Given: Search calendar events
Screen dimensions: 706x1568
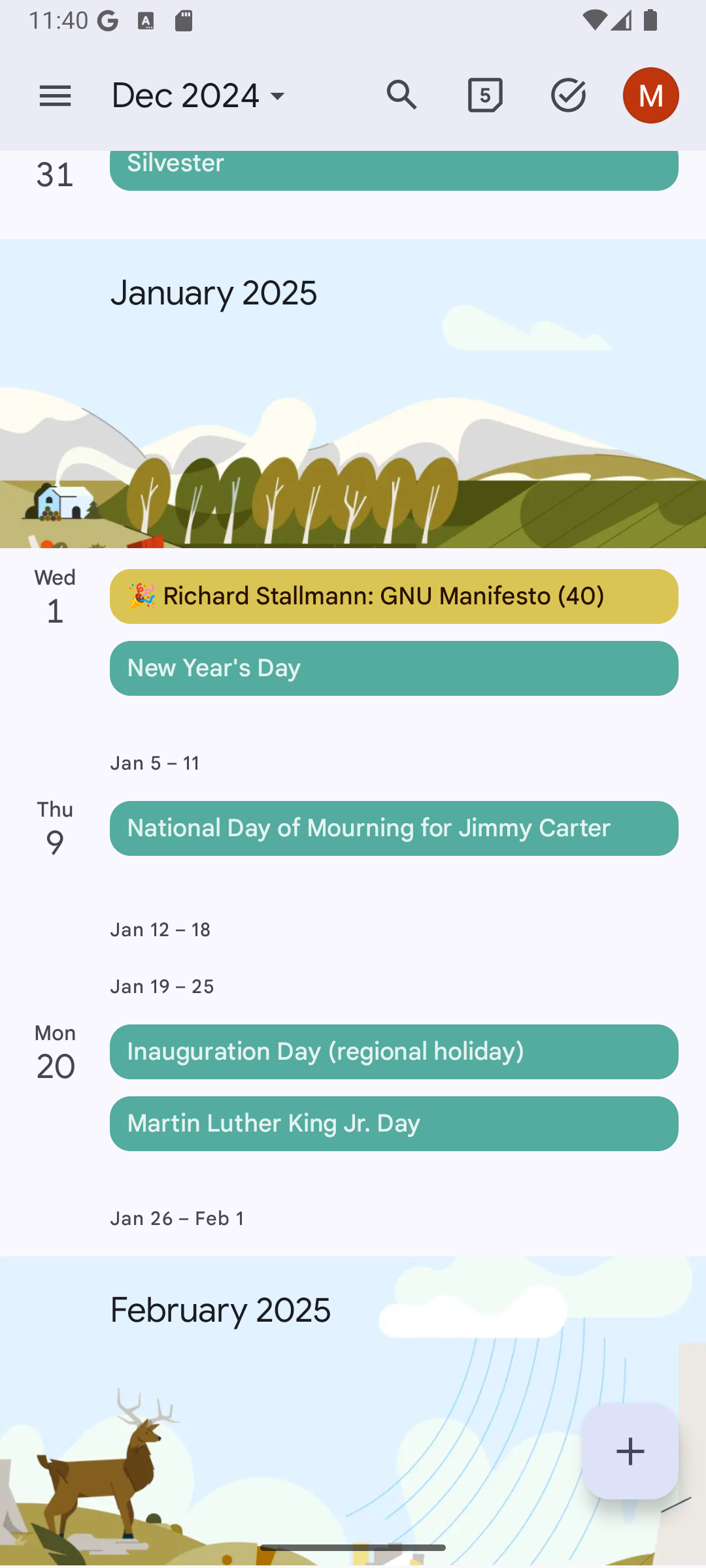Looking at the screenshot, I should tap(401, 95).
